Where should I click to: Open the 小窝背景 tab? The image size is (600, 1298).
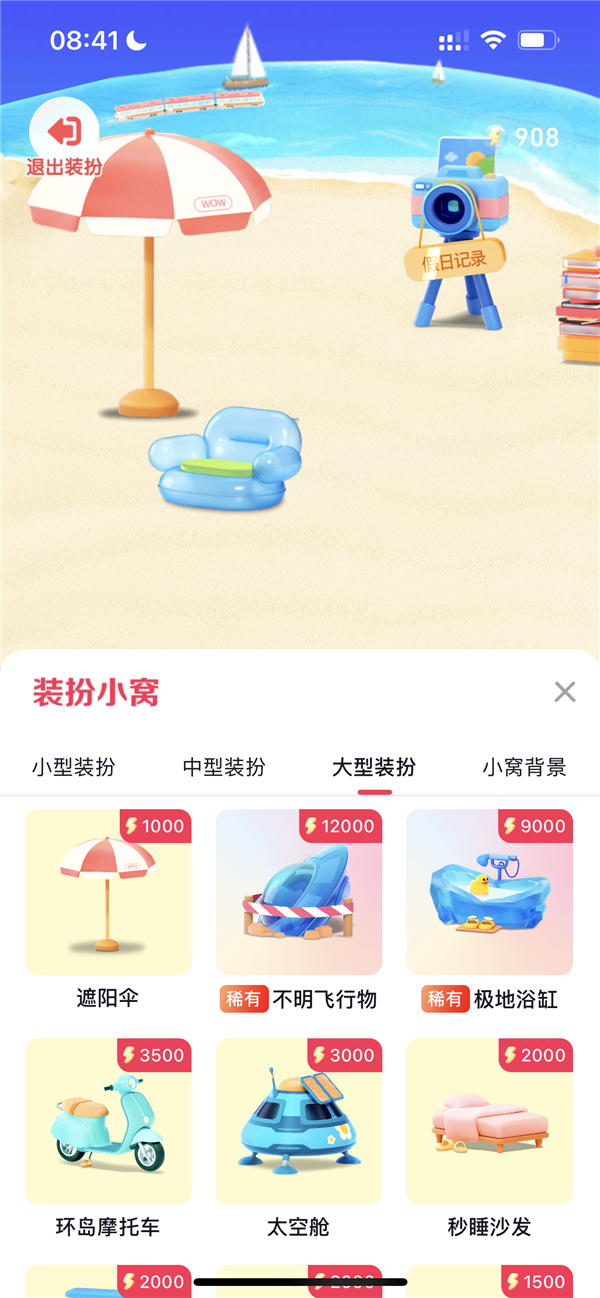(524, 767)
